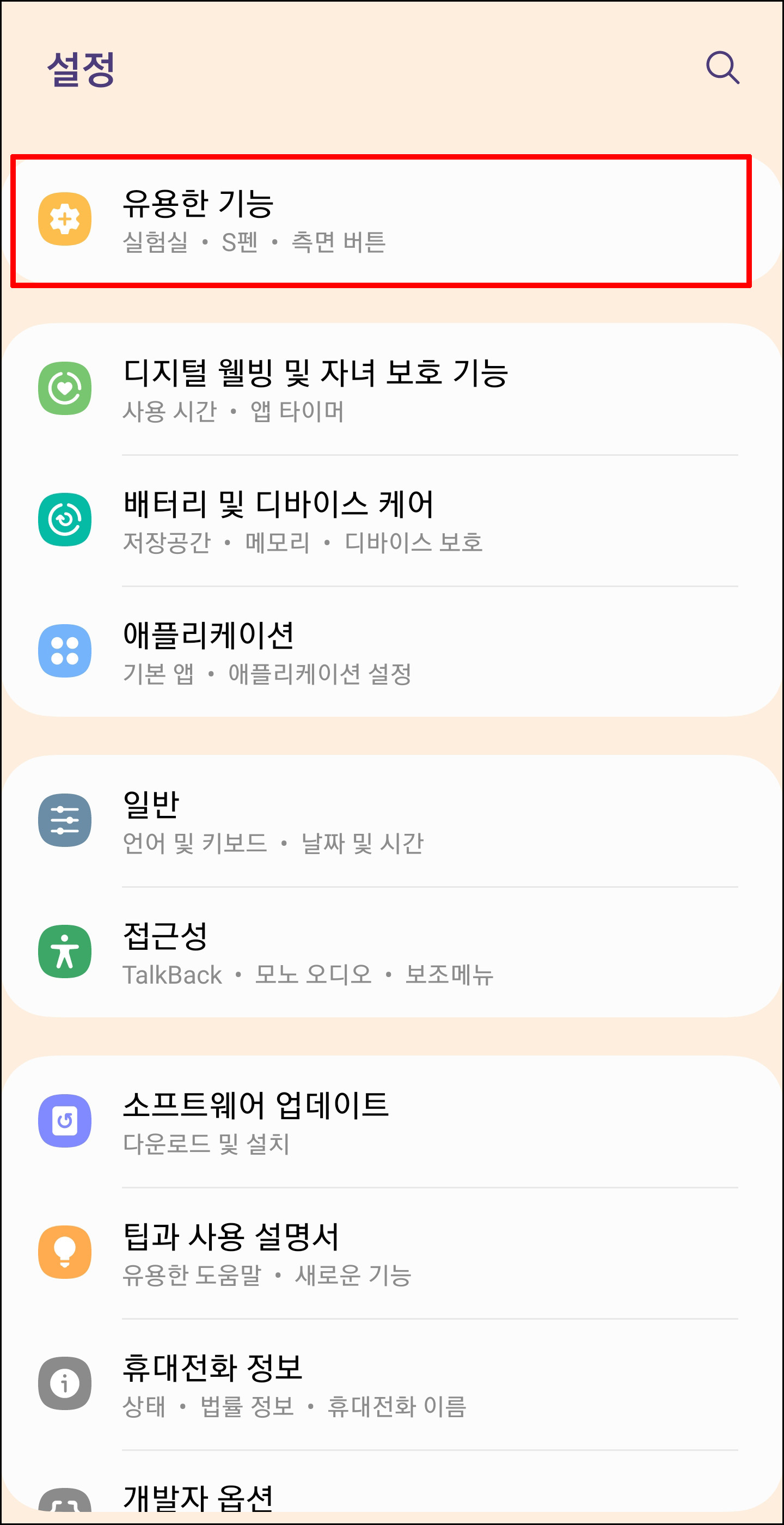This screenshot has height=1525, width=784.
Task: Open 디지털 웰빙 및 자녀 보호 기능
Action: (x=391, y=389)
